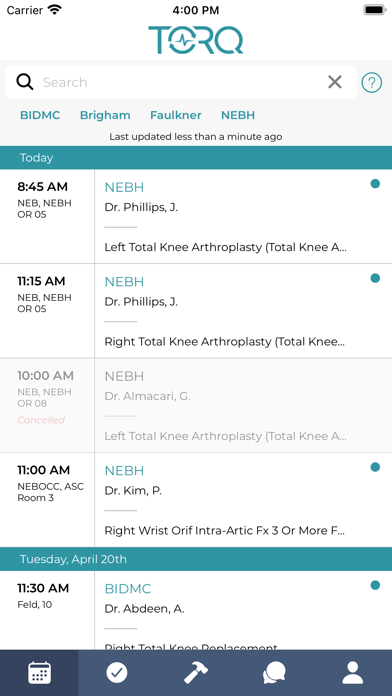Tap the Search field
392x696 pixels.
pos(180,82)
